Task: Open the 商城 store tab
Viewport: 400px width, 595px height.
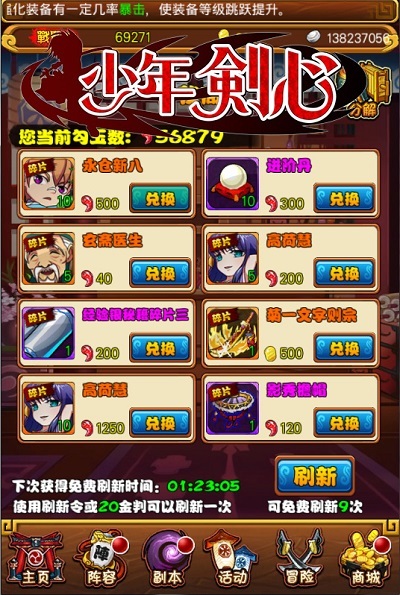Action: pos(365,559)
